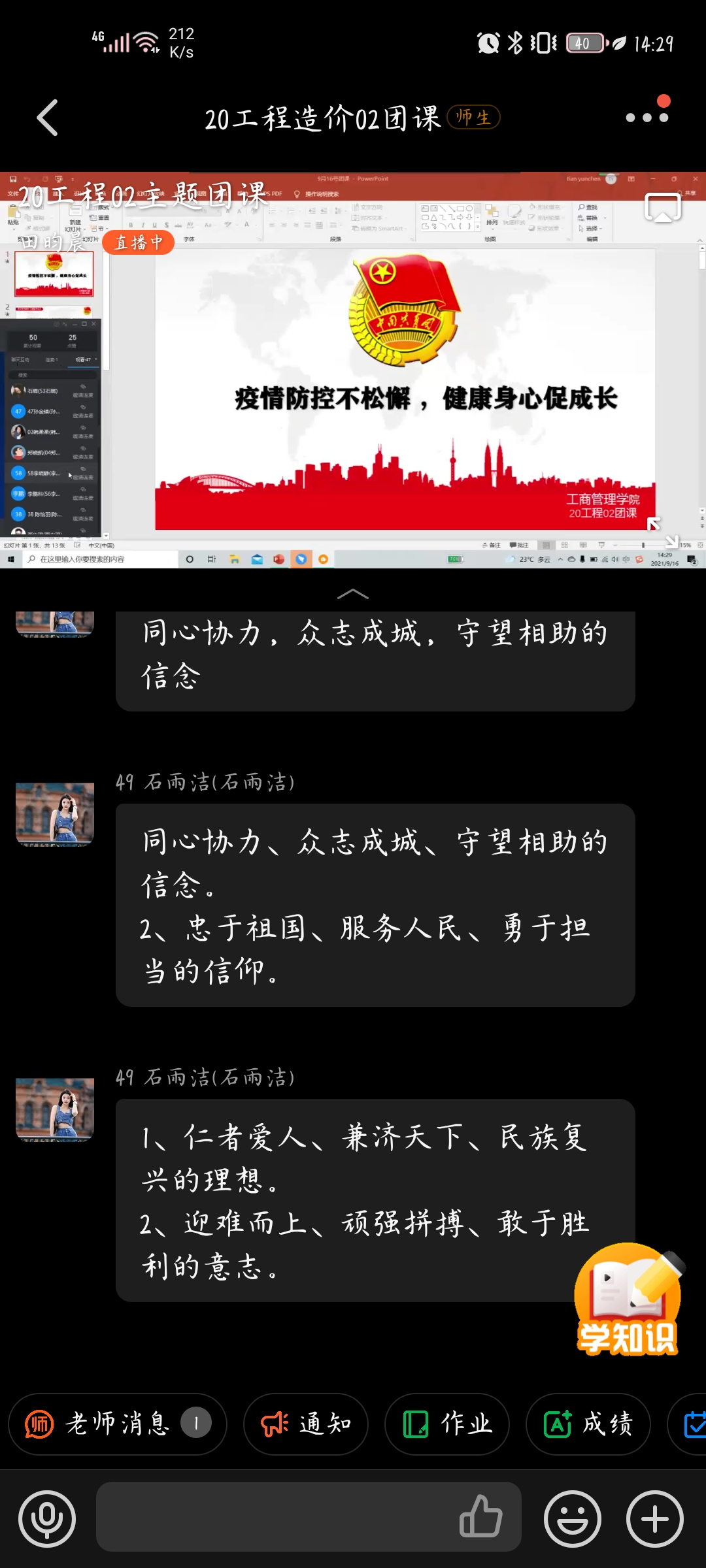Screen dimensions: 706x1568
Task: Open the 通知 notices chip
Action: click(x=306, y=1424)
